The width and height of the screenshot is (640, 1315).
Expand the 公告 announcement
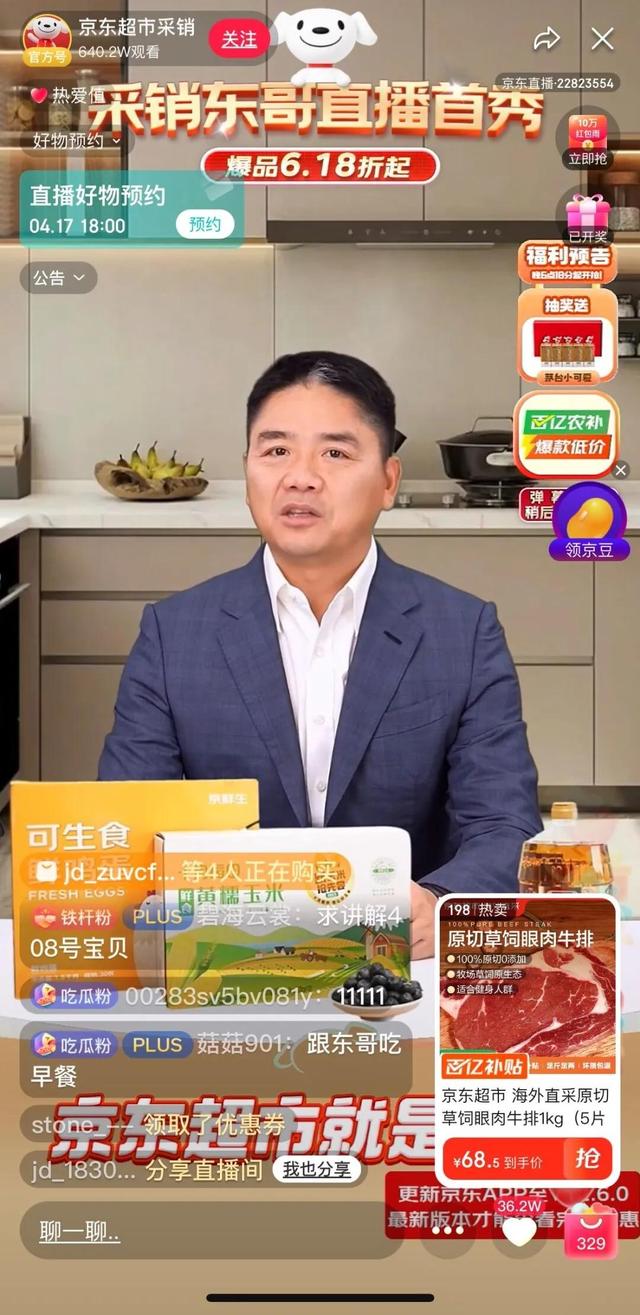59,278
